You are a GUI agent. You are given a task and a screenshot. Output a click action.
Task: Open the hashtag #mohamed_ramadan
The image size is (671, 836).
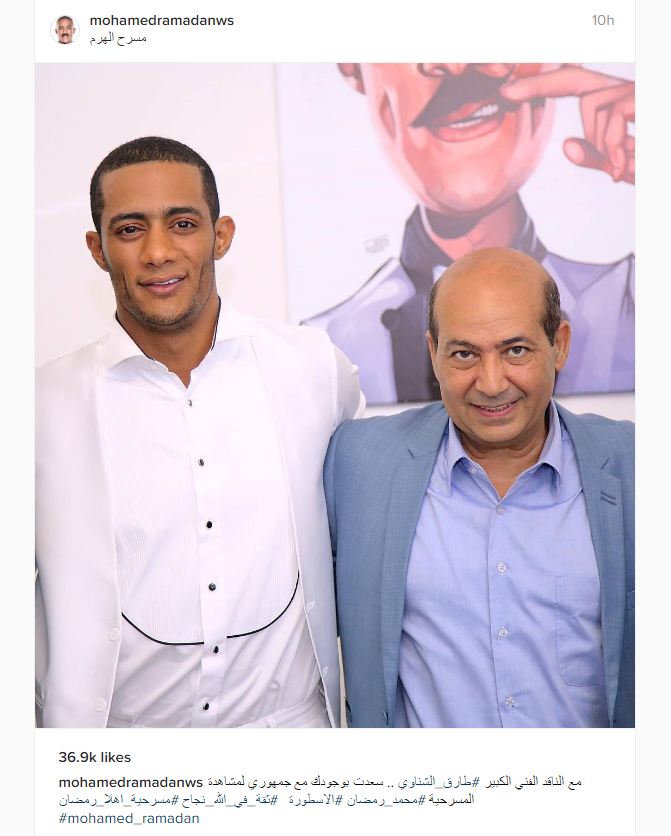(129, 818)
